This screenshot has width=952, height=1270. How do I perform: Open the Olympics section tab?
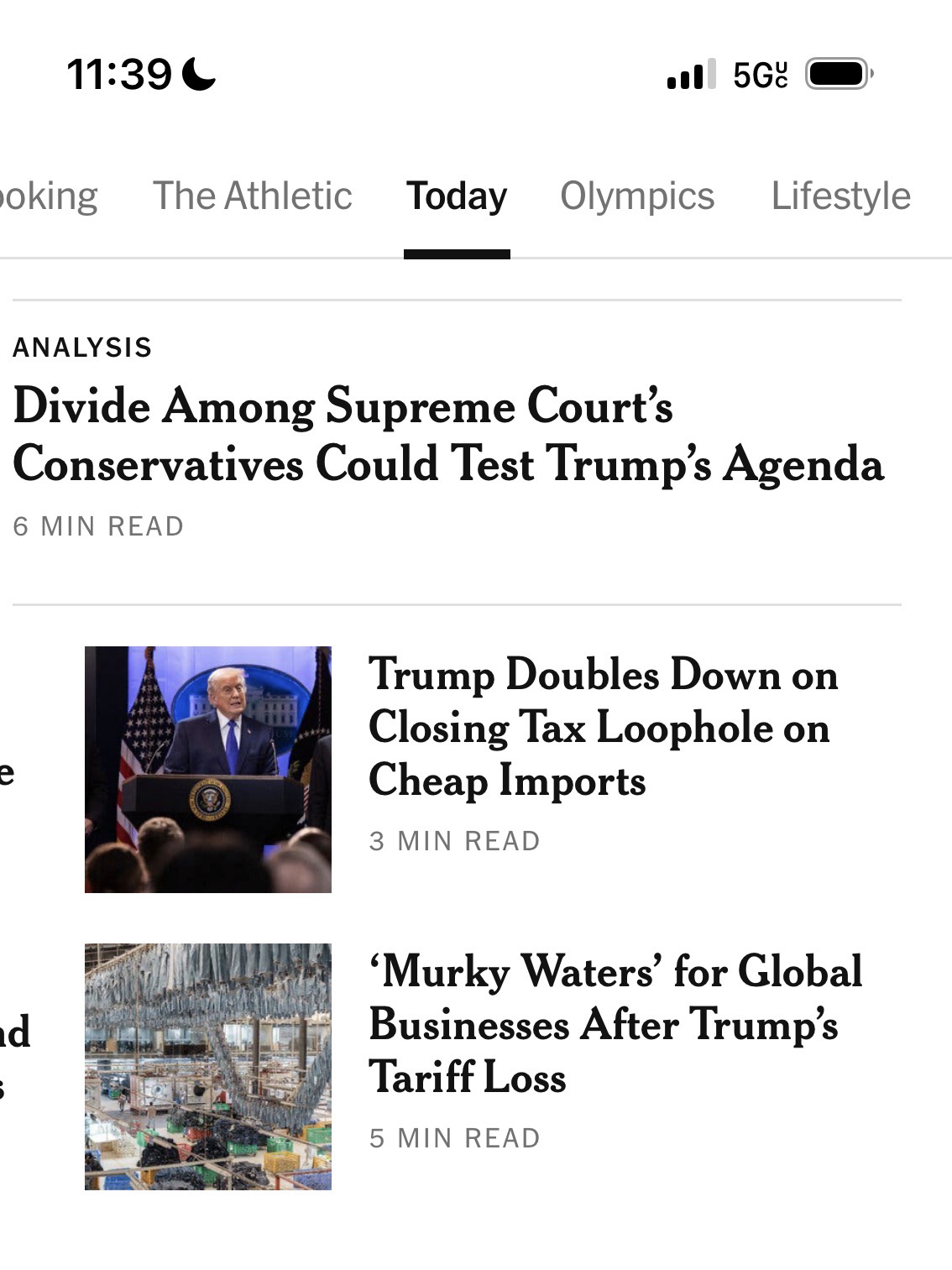tap(637, 196)
